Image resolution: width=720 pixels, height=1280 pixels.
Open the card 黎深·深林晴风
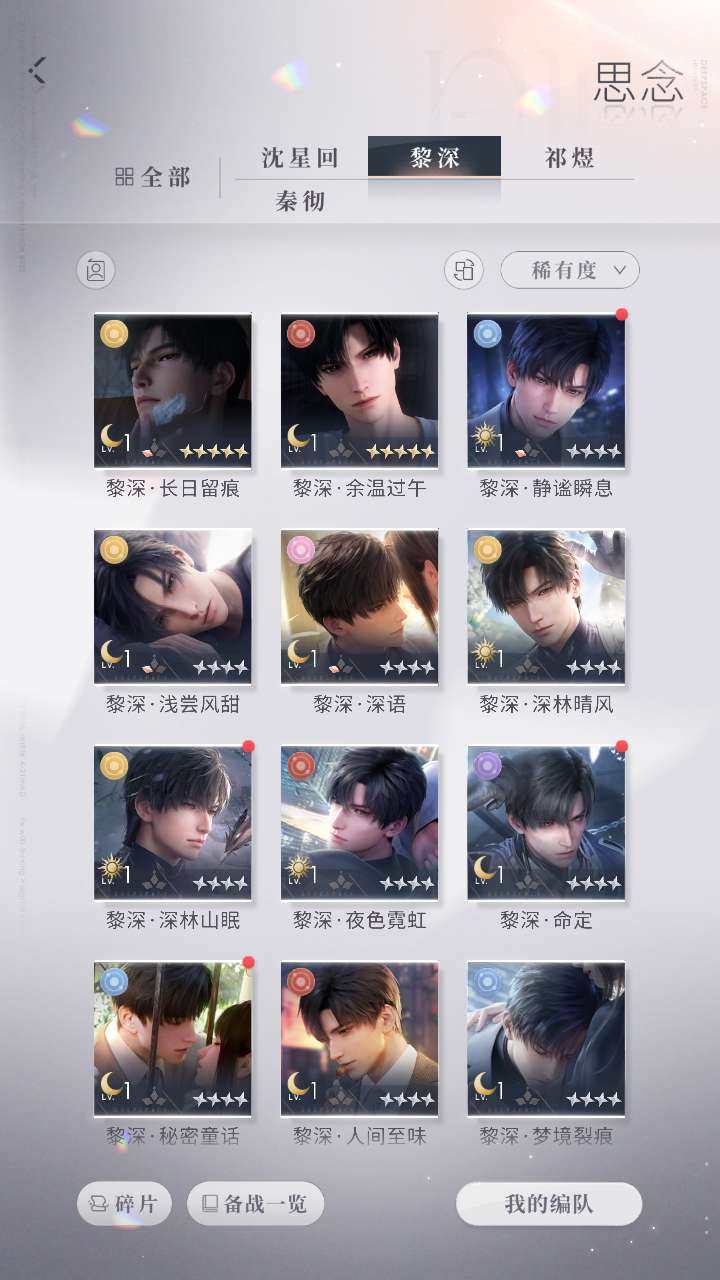click(x=546, y=607)
